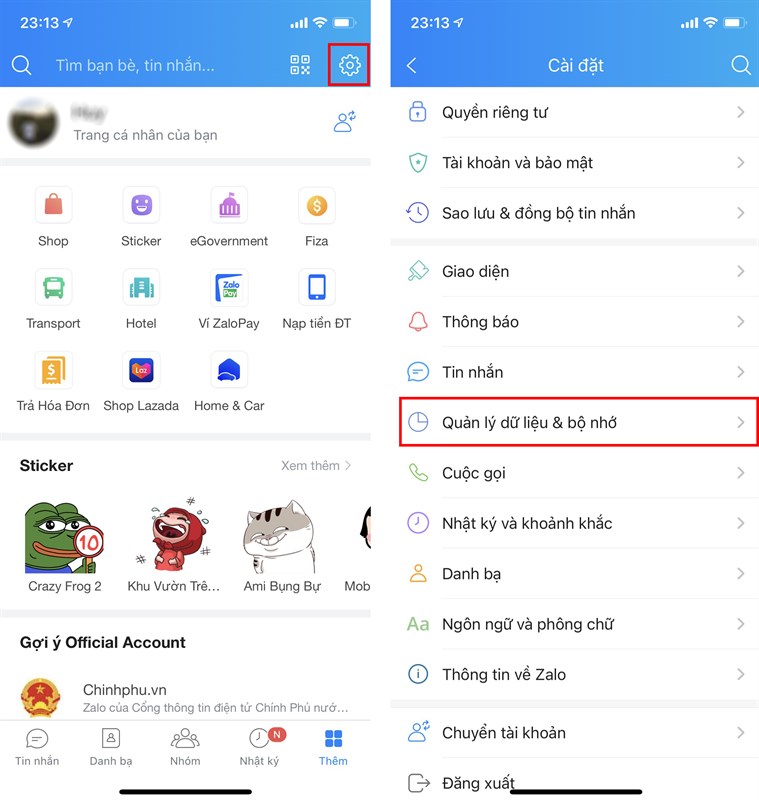Switch to the Nhật ký tab

coord(259,747)
